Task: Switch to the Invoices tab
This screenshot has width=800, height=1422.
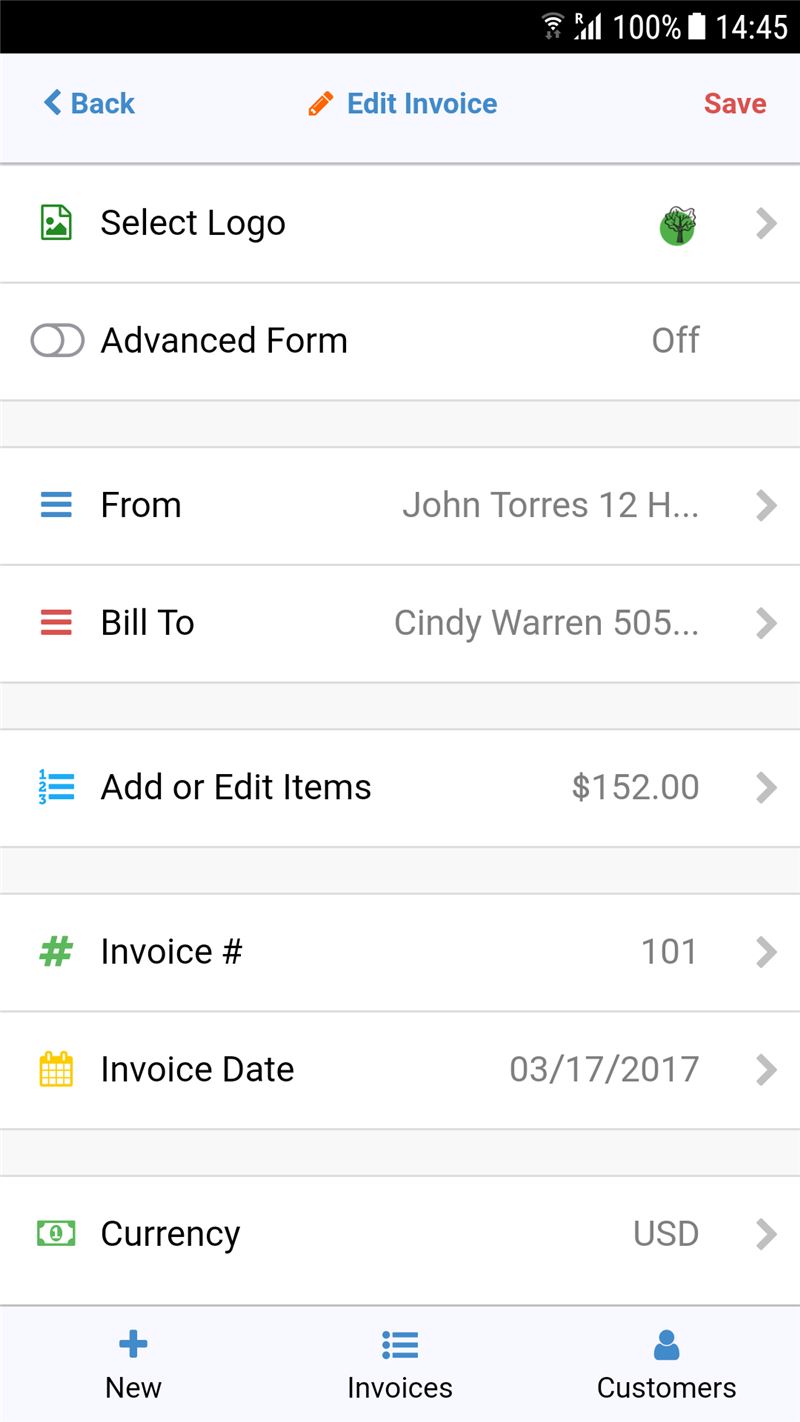Action: pyautogui.click(x=400, y=1365)
